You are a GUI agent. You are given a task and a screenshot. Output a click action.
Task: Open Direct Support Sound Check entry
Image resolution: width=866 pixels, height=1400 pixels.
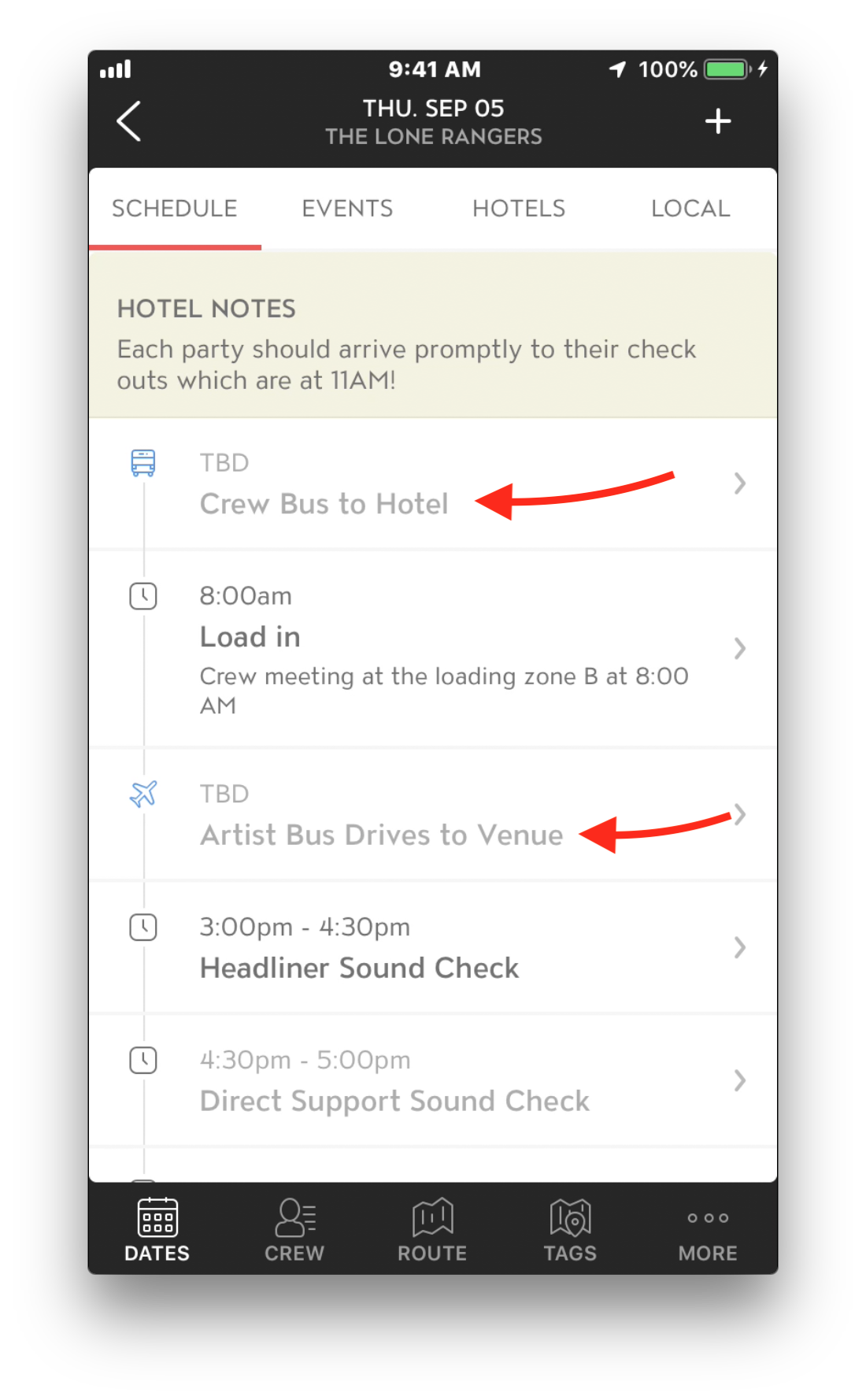433,1081
